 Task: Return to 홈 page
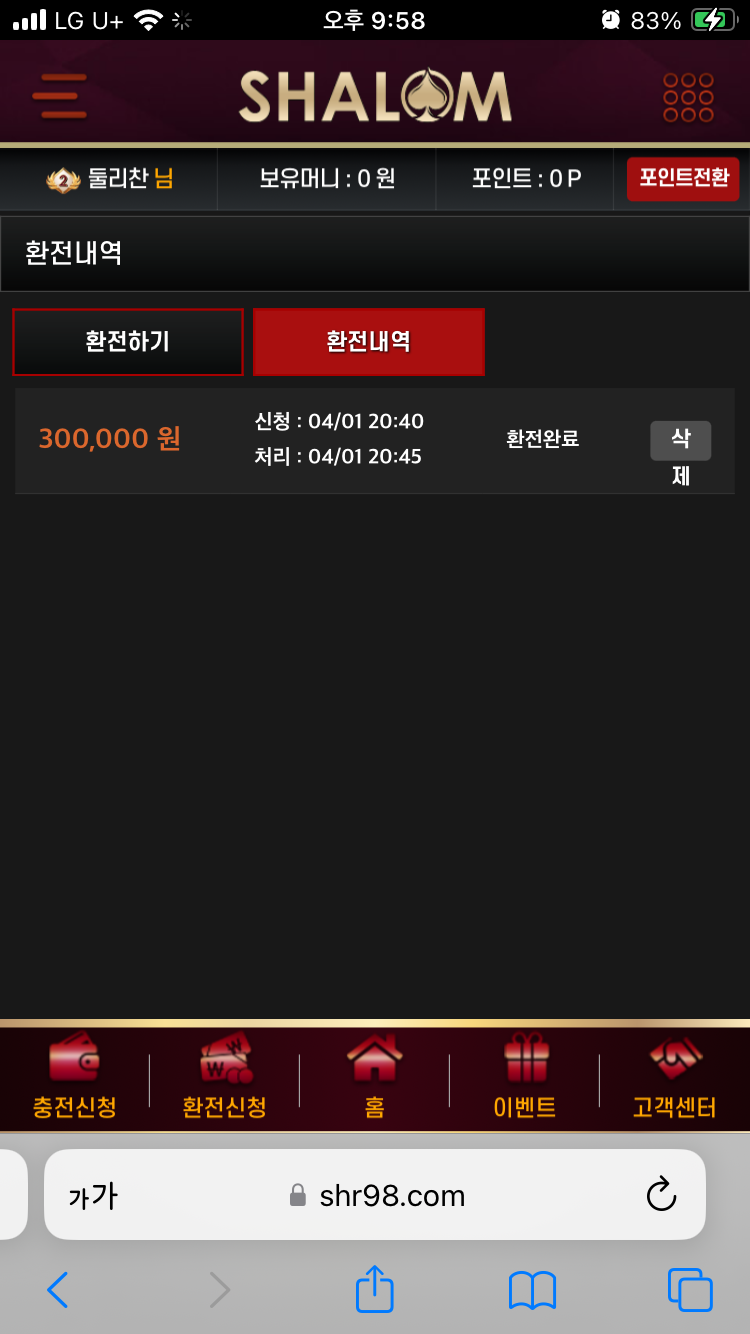click(375, 1078)
